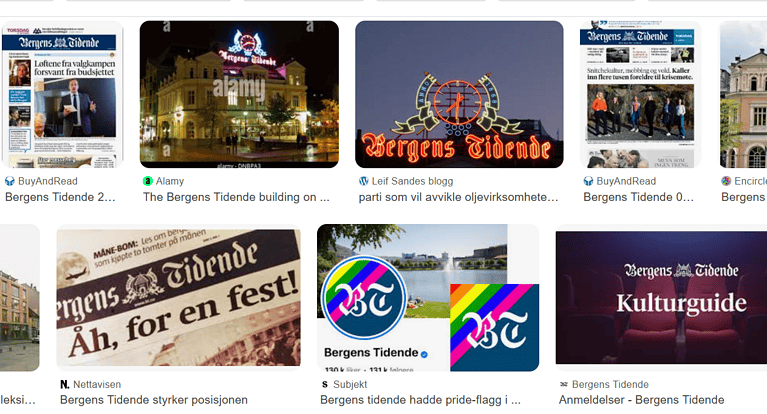View the BuyAndRead front page about Løftene fra valgkampen
Viewport: 767px width, 414px height.
[x=63, y=94]
